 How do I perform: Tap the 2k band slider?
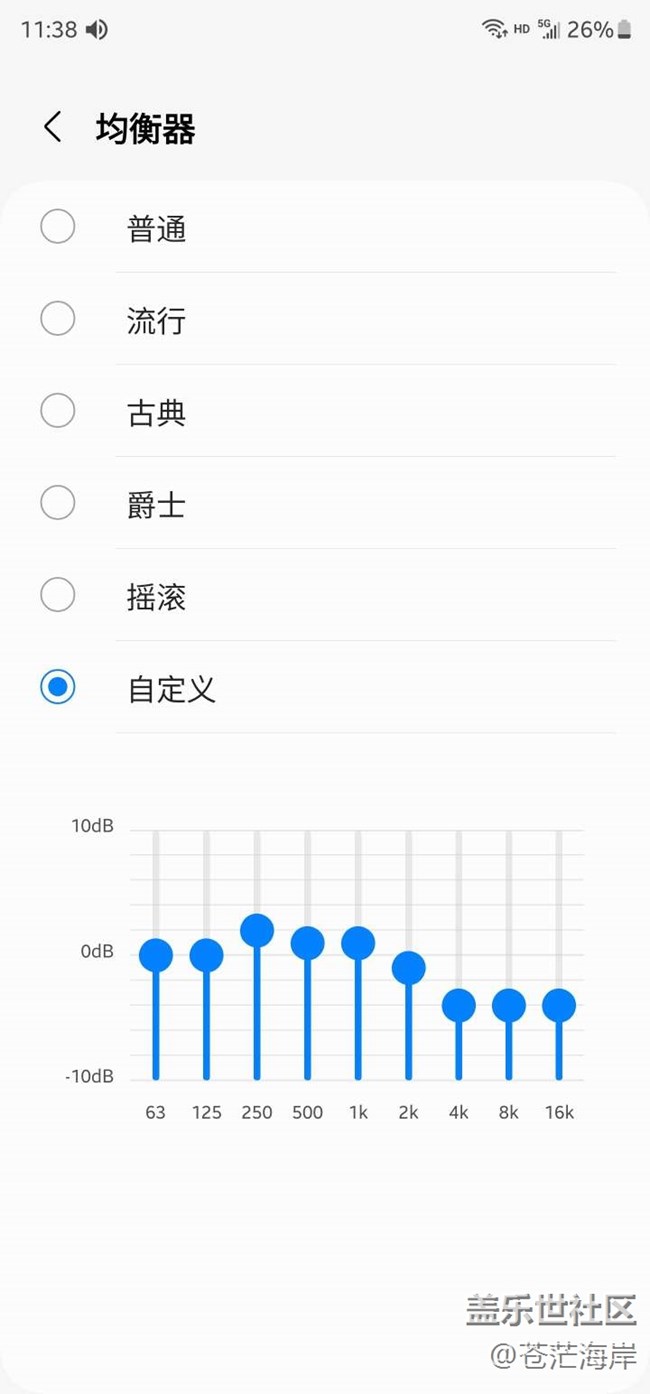(x=408, y=967)
